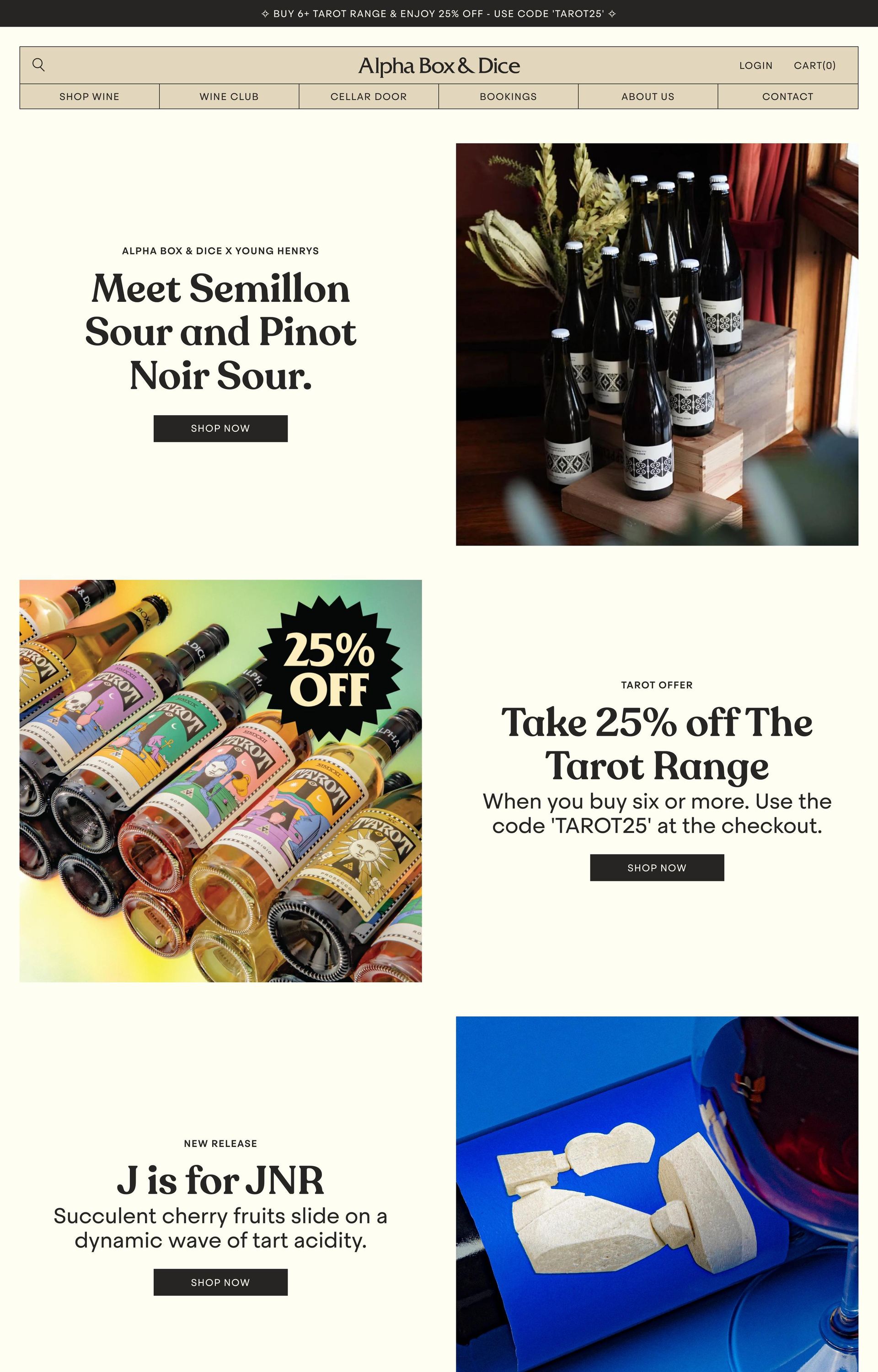
Task: Open the search magnifier icon
Action: pyautogui.click(x=38, y=65)
